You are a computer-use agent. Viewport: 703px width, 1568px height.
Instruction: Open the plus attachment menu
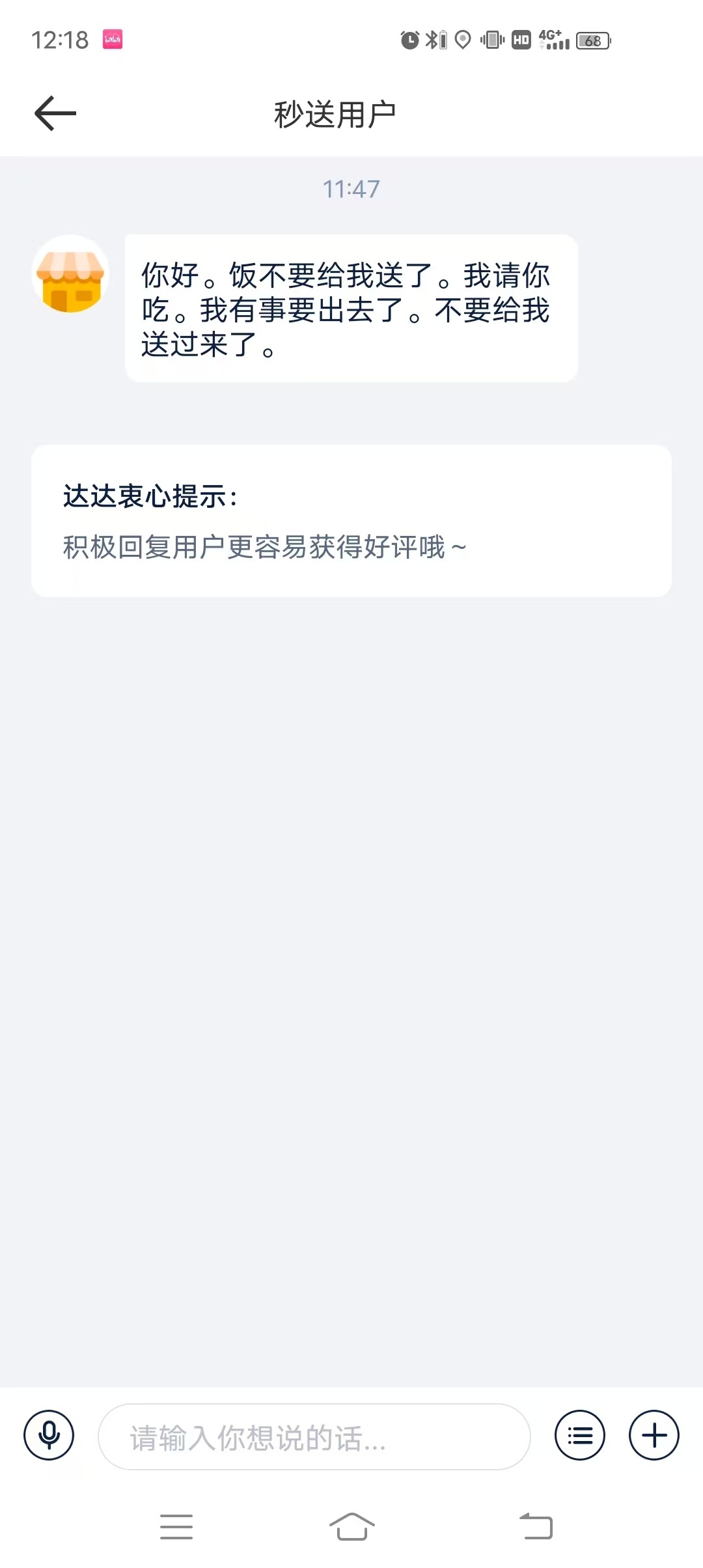point(654,1435)
